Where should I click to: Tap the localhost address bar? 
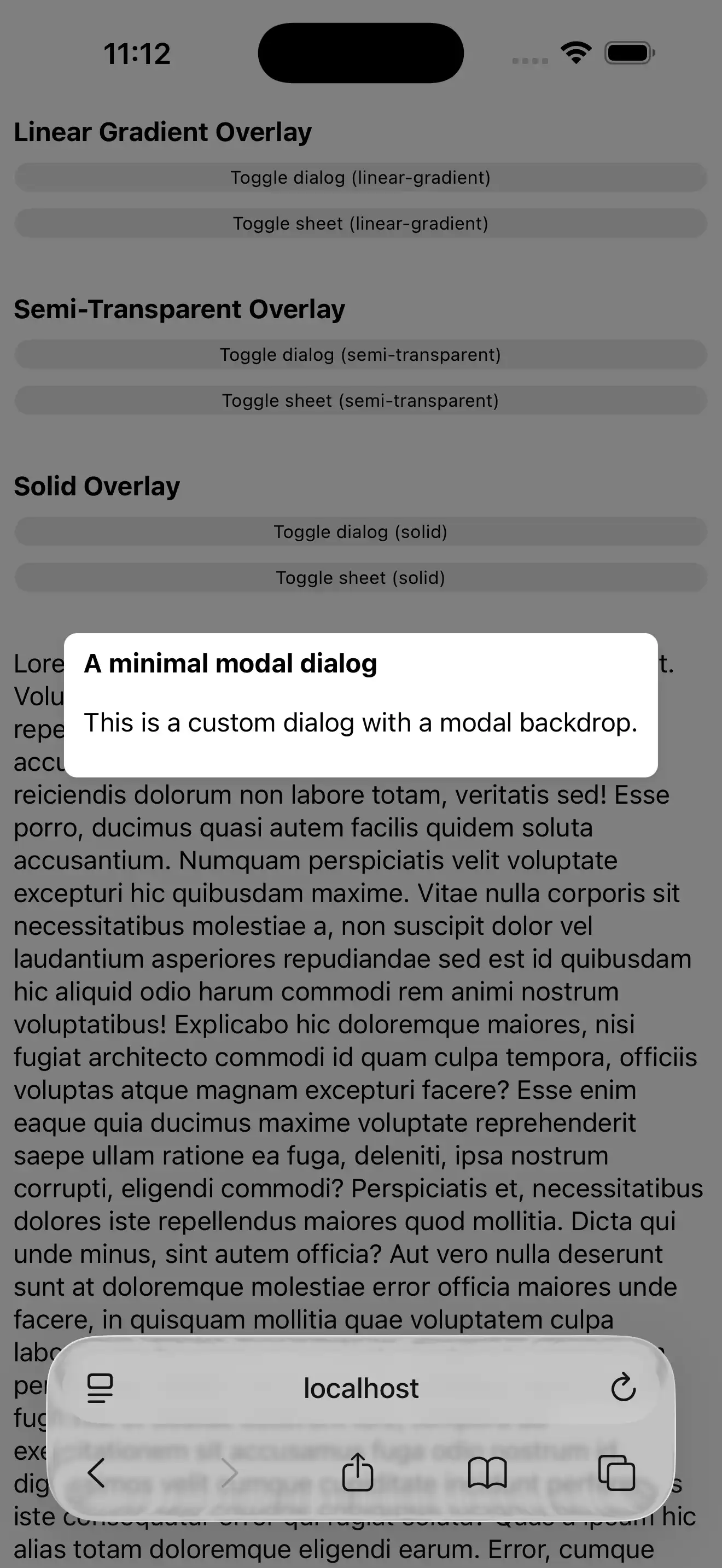(360, 1389)
